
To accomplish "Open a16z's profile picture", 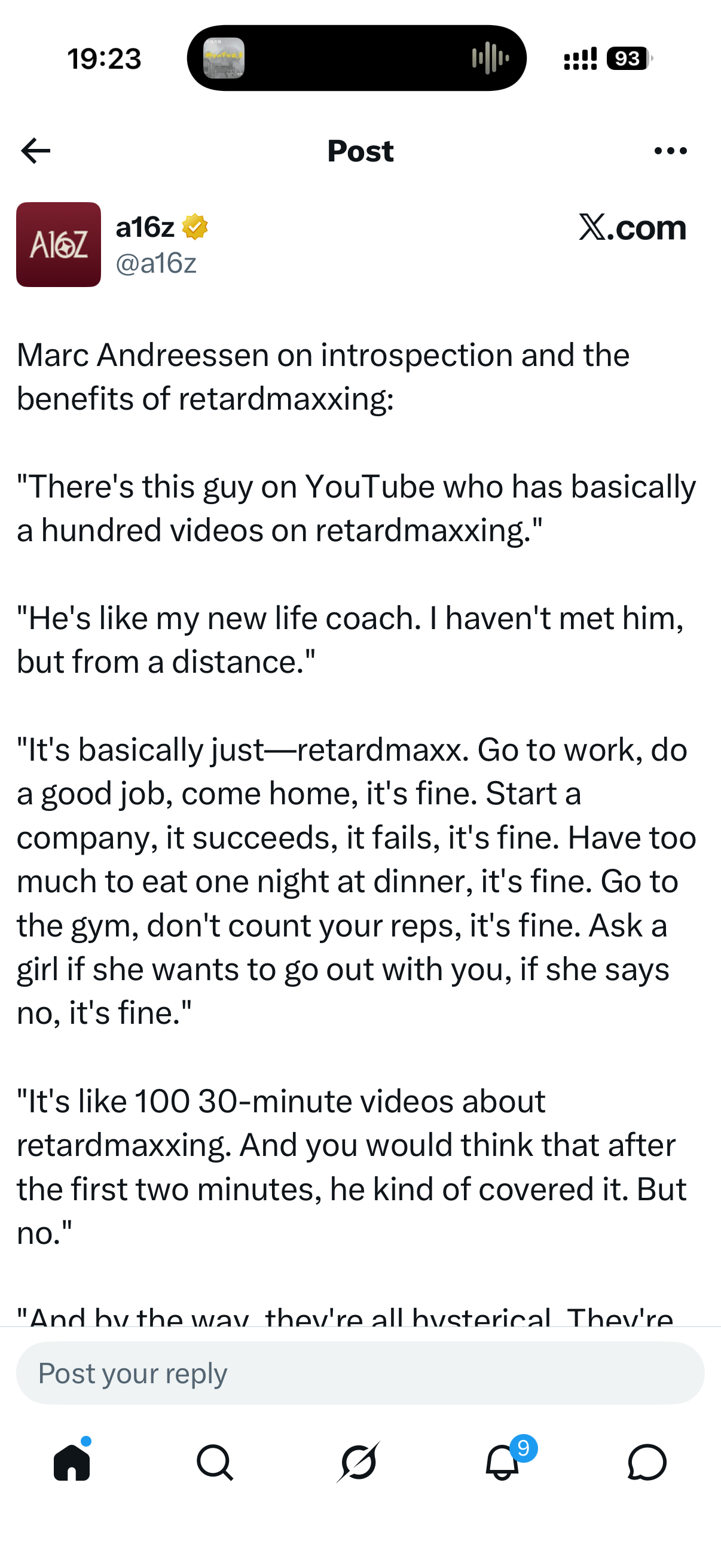I will tap(59, 245).
